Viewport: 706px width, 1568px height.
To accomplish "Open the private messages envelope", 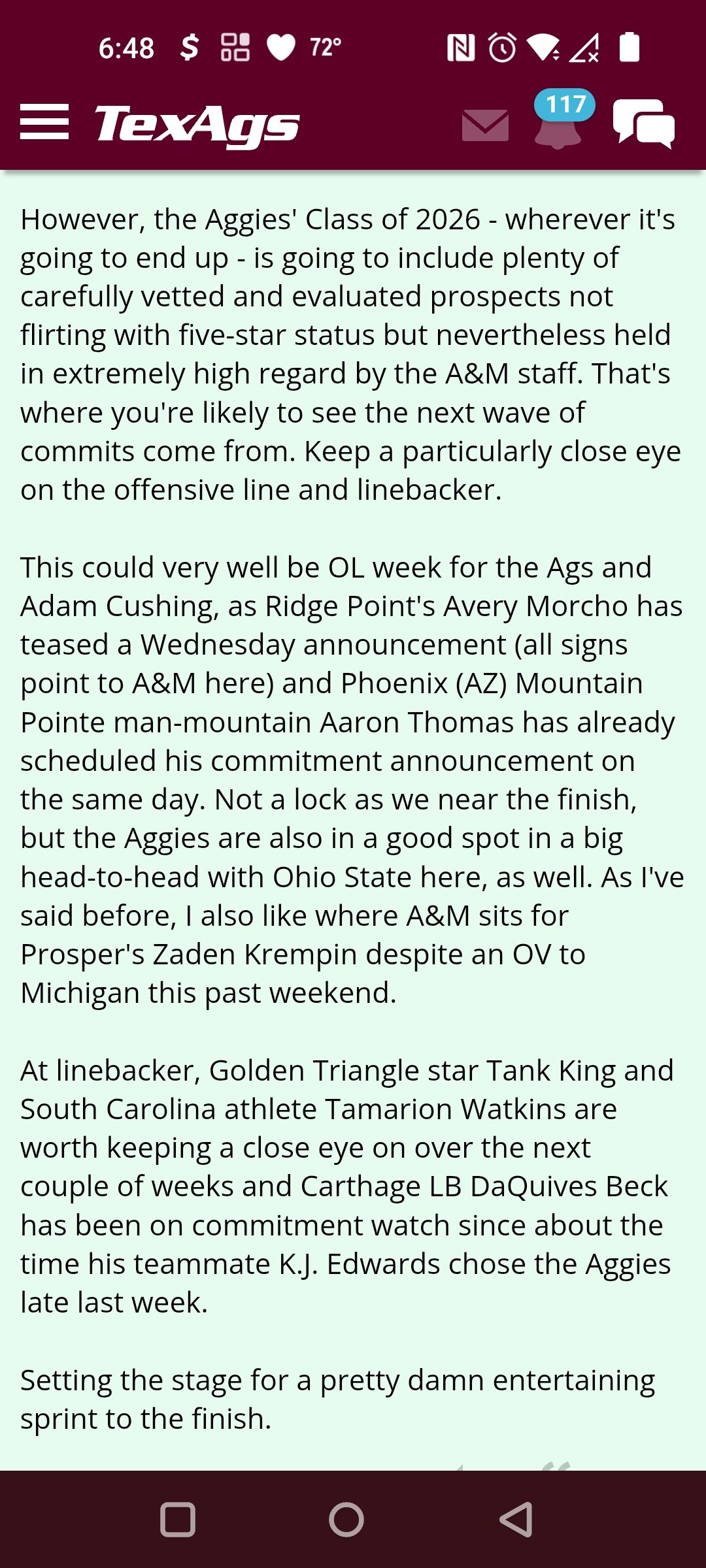I will coord(485,125).
